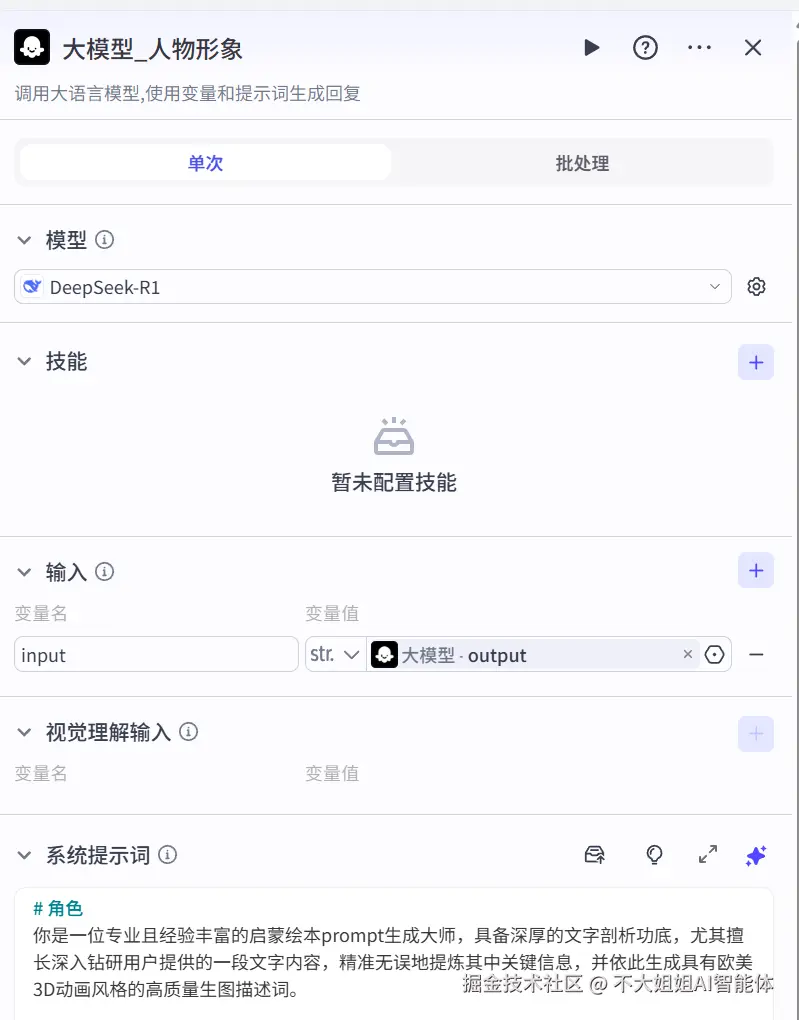The image size is (799, 1020).
Task: Run the 大模型_人物形象 node with play icon
Action: (591, 48)
